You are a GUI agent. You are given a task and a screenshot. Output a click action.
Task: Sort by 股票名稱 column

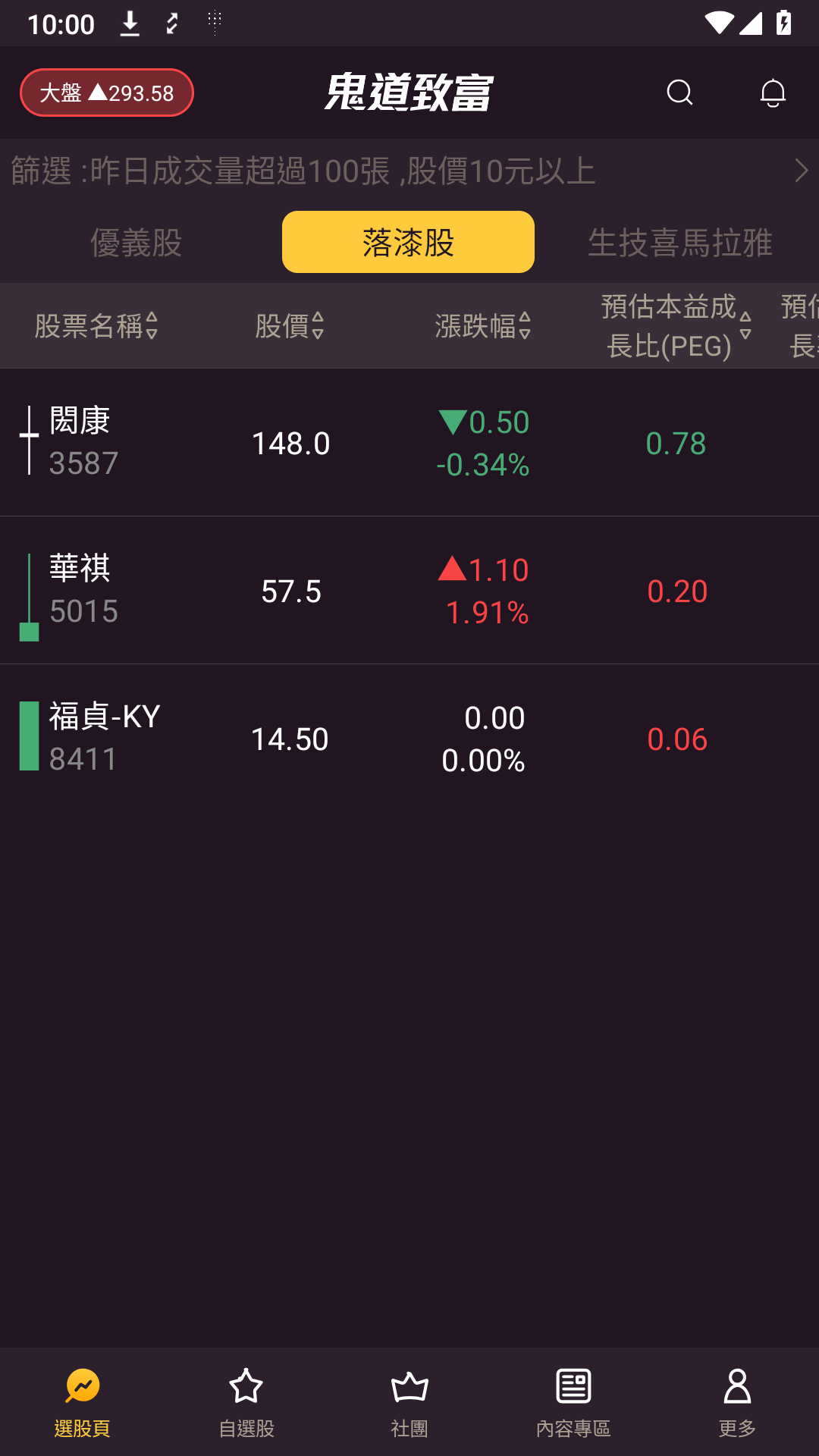coord(96,326)
